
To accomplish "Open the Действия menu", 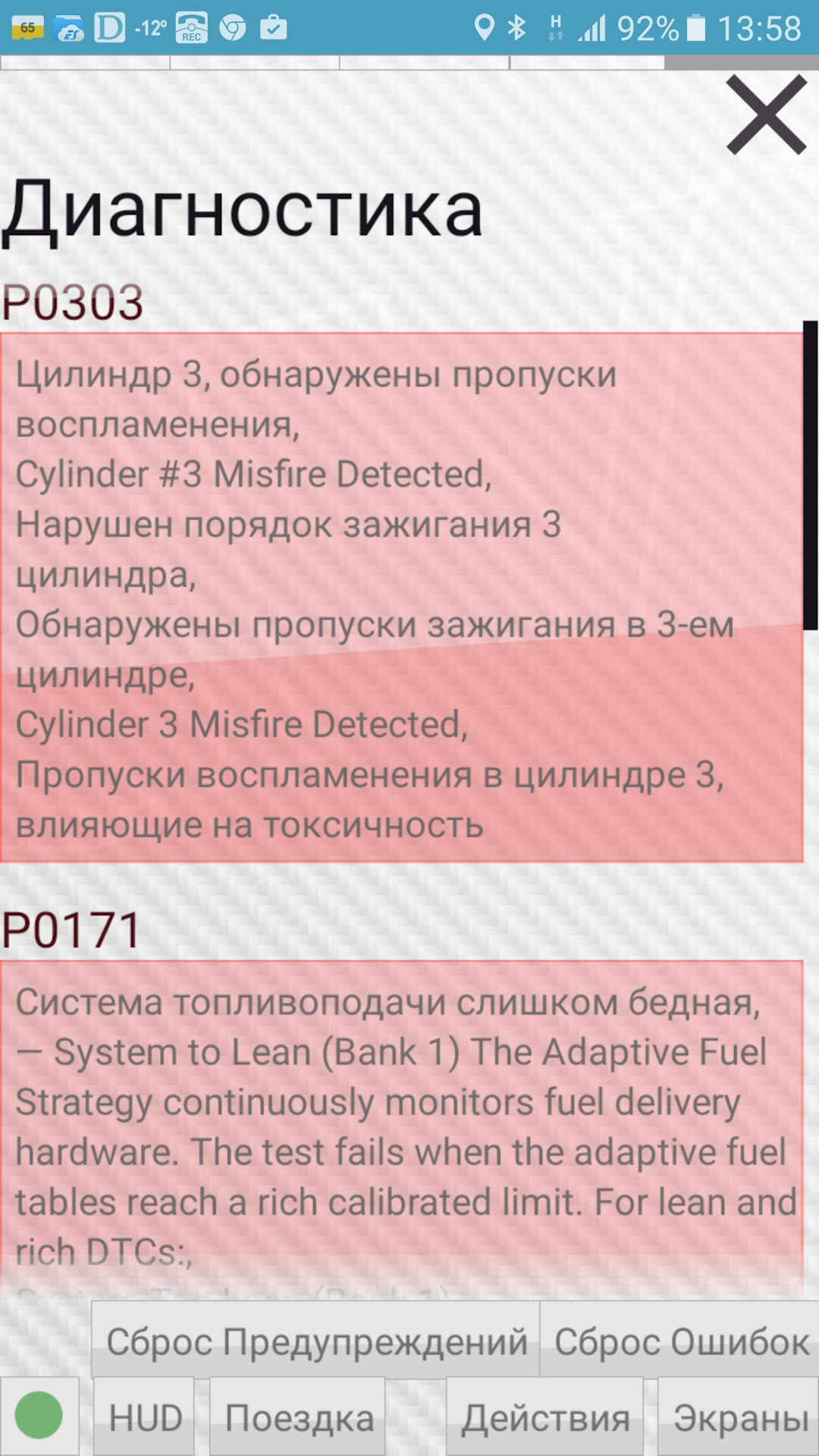I will (x=545, y=1417).
